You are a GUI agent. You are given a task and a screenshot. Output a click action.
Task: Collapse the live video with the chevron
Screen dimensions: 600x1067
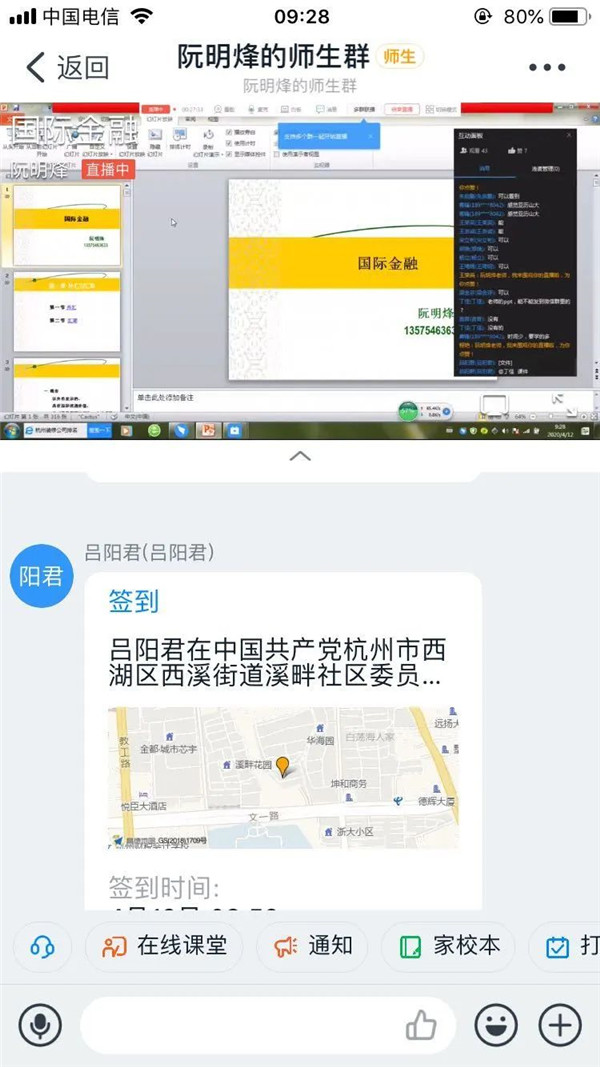click(x=300, y=456)
